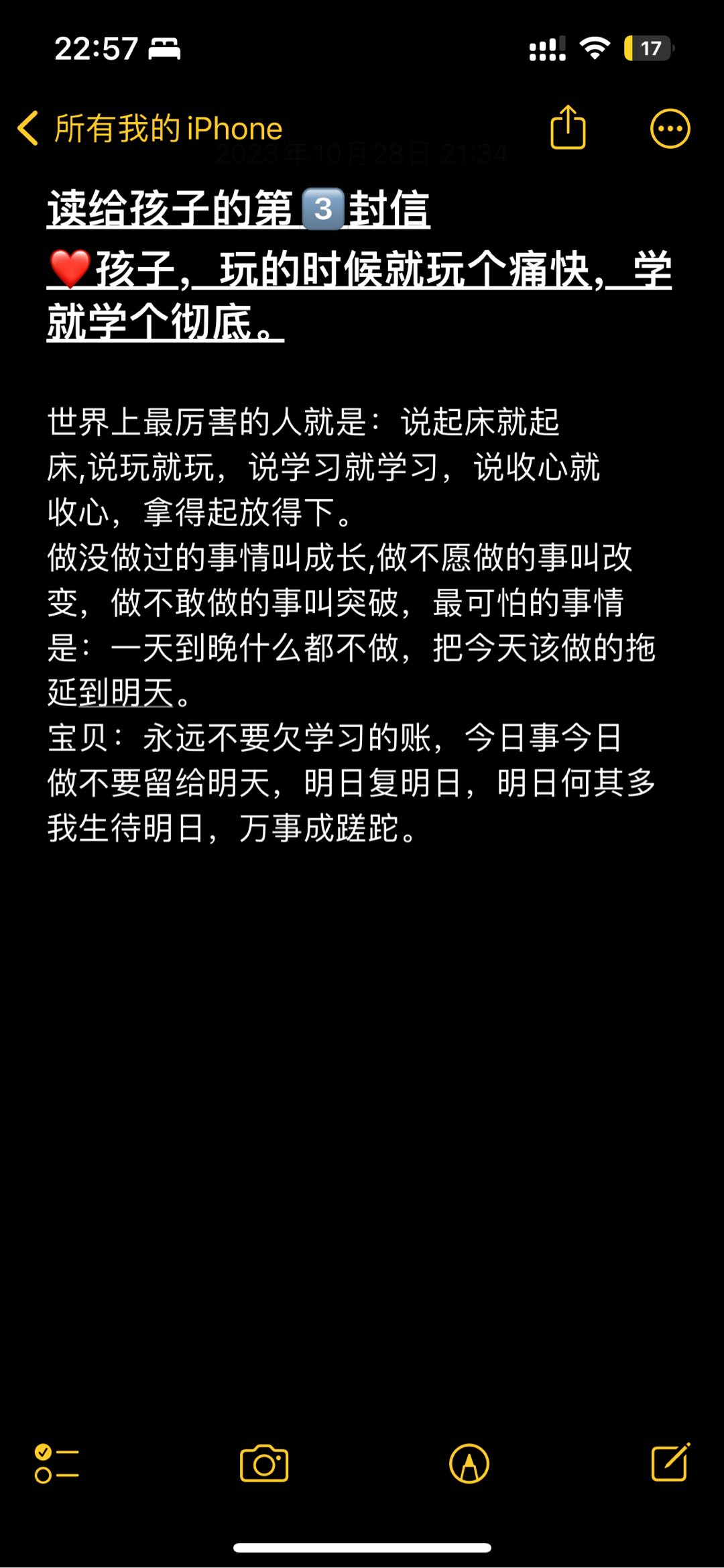The height and width of the screenshot is (1568, 724).
Task: Open the more options menu
Action: click(x=670, y=128)
